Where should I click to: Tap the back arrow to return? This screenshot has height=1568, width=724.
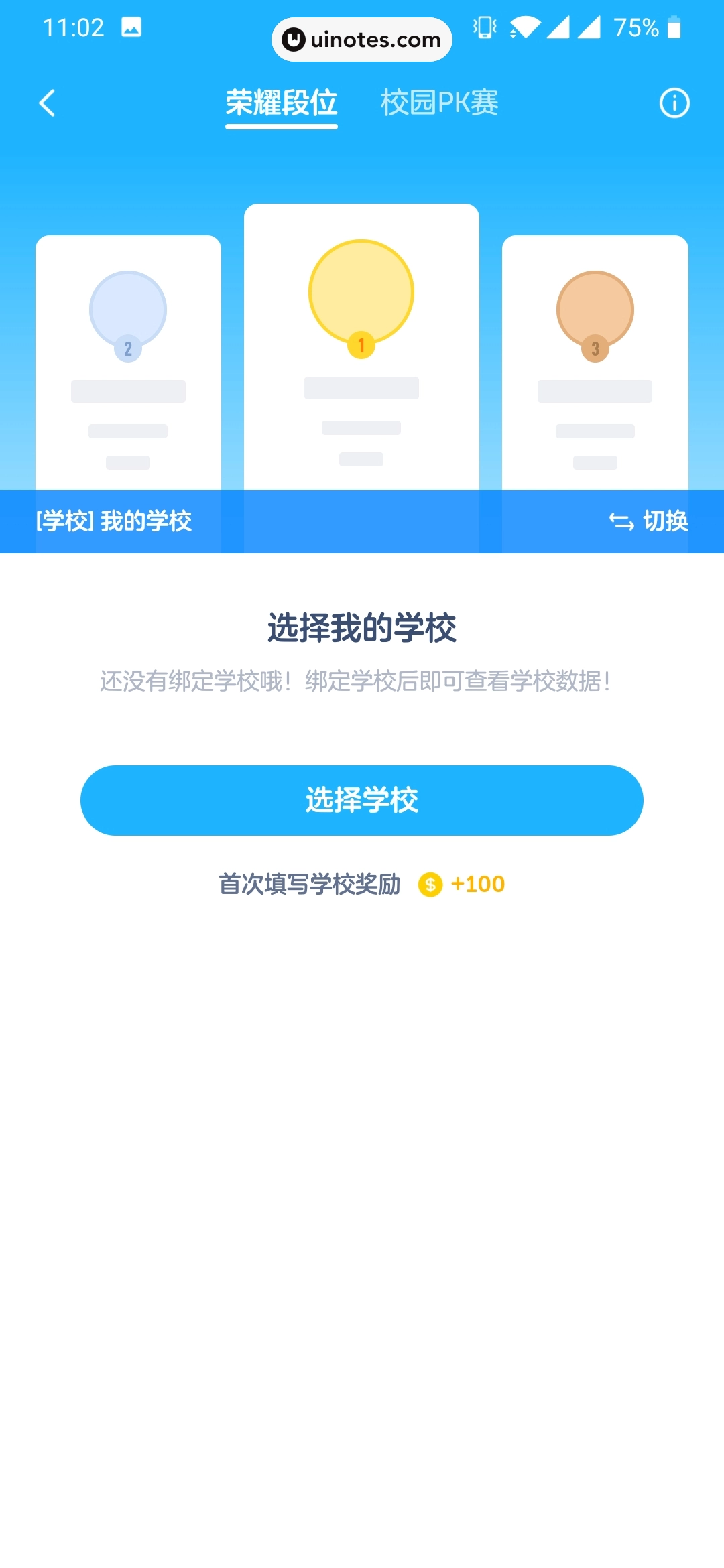pos(47,103)
